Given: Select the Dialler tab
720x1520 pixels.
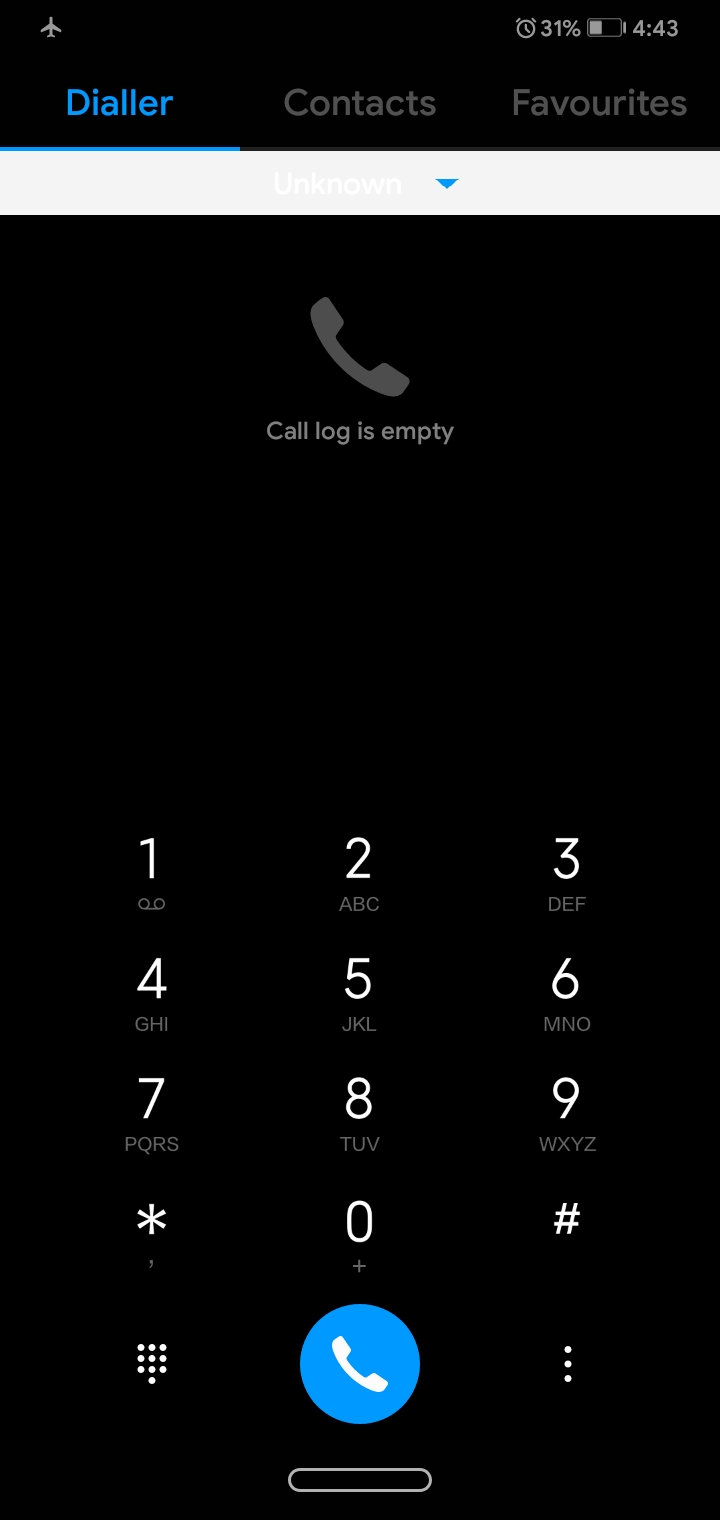Looking at the screenshot, I should point(120,103).
